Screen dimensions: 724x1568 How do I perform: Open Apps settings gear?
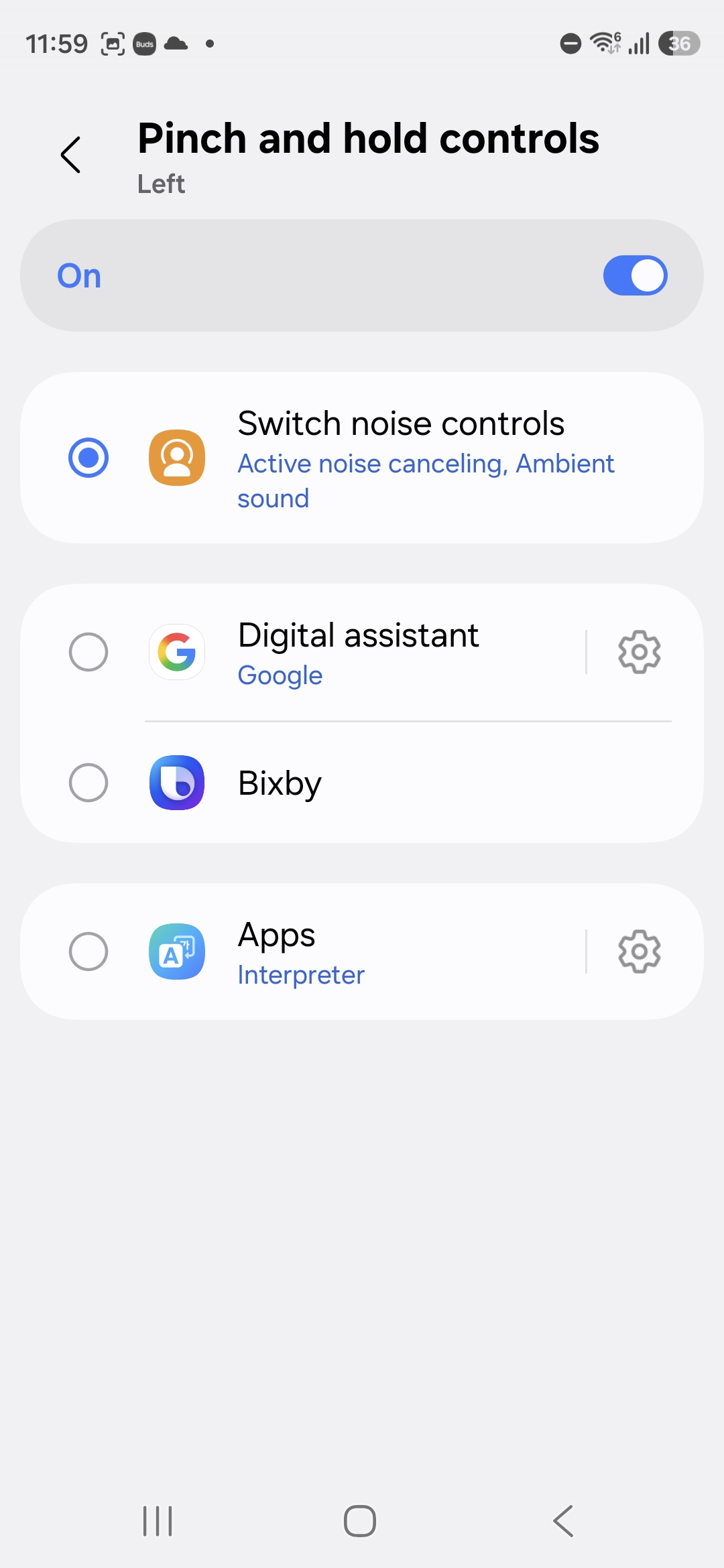[639, 952]
